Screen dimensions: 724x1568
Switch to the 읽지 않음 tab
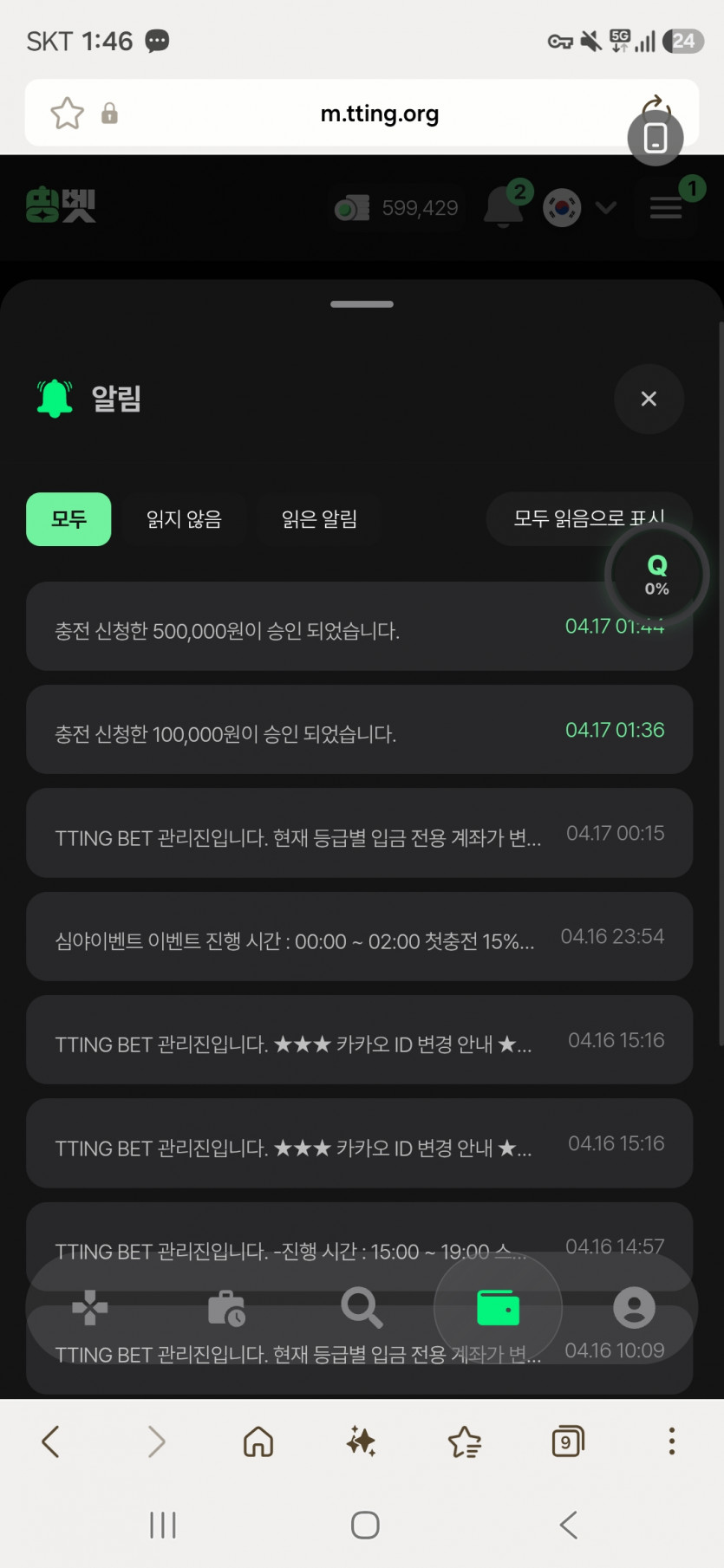[x=184, y=519]
